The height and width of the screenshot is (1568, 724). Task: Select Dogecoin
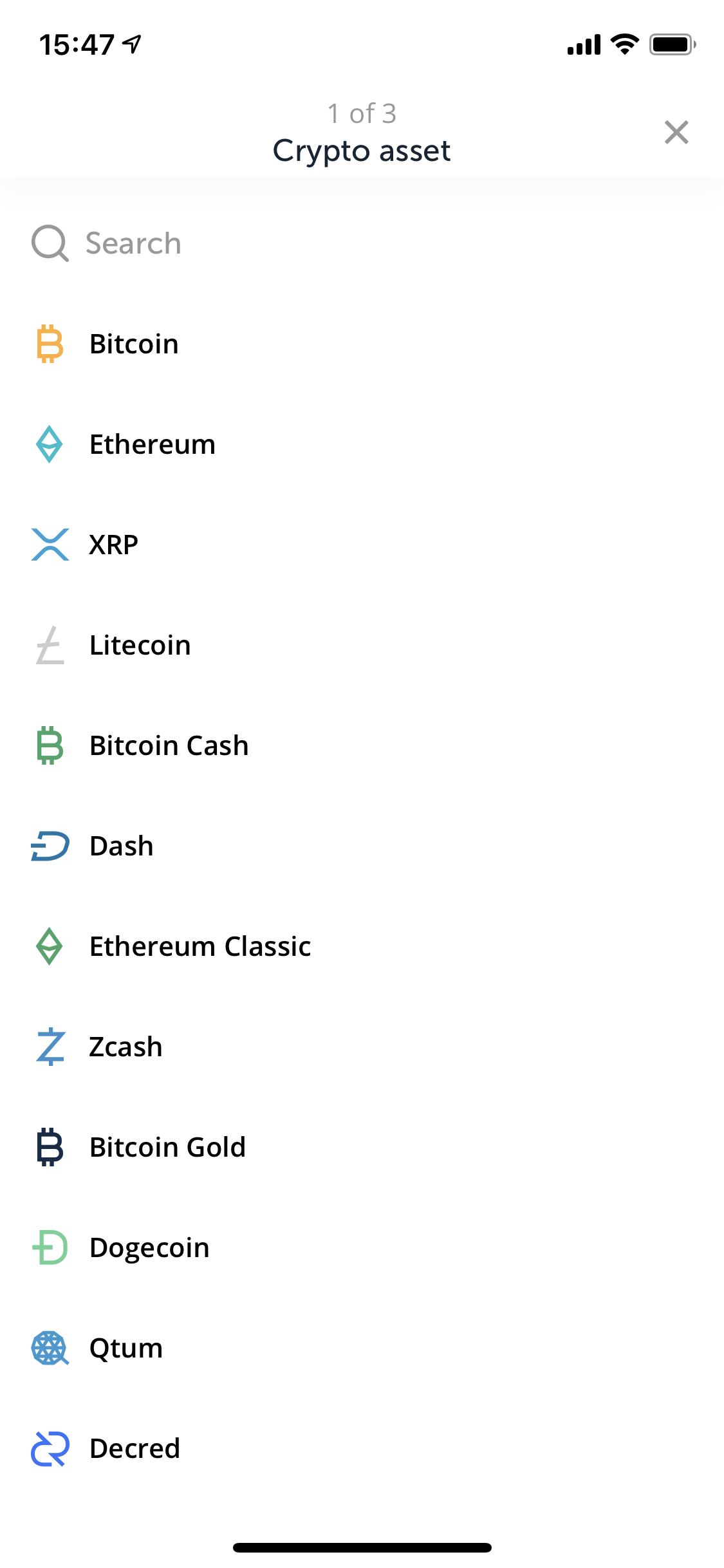362,1247
